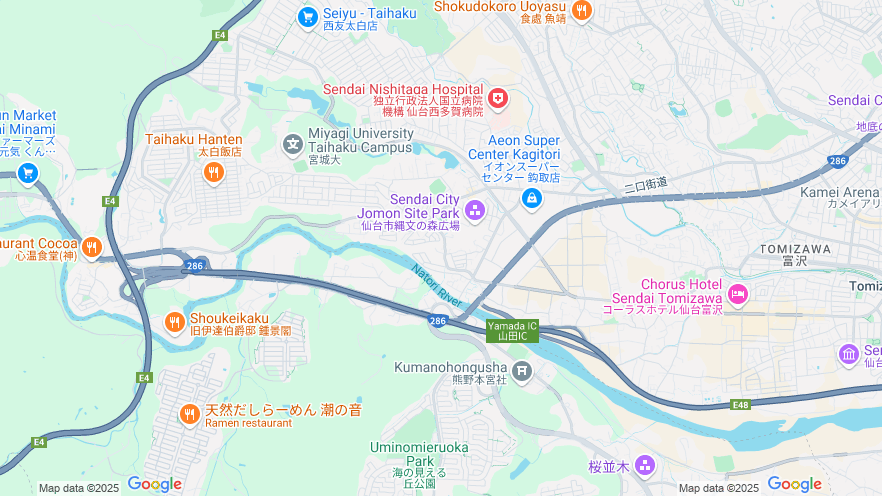The image size is (882, 496).
Task: Open the Restaurant Cocoa marker
Action: 91,246
